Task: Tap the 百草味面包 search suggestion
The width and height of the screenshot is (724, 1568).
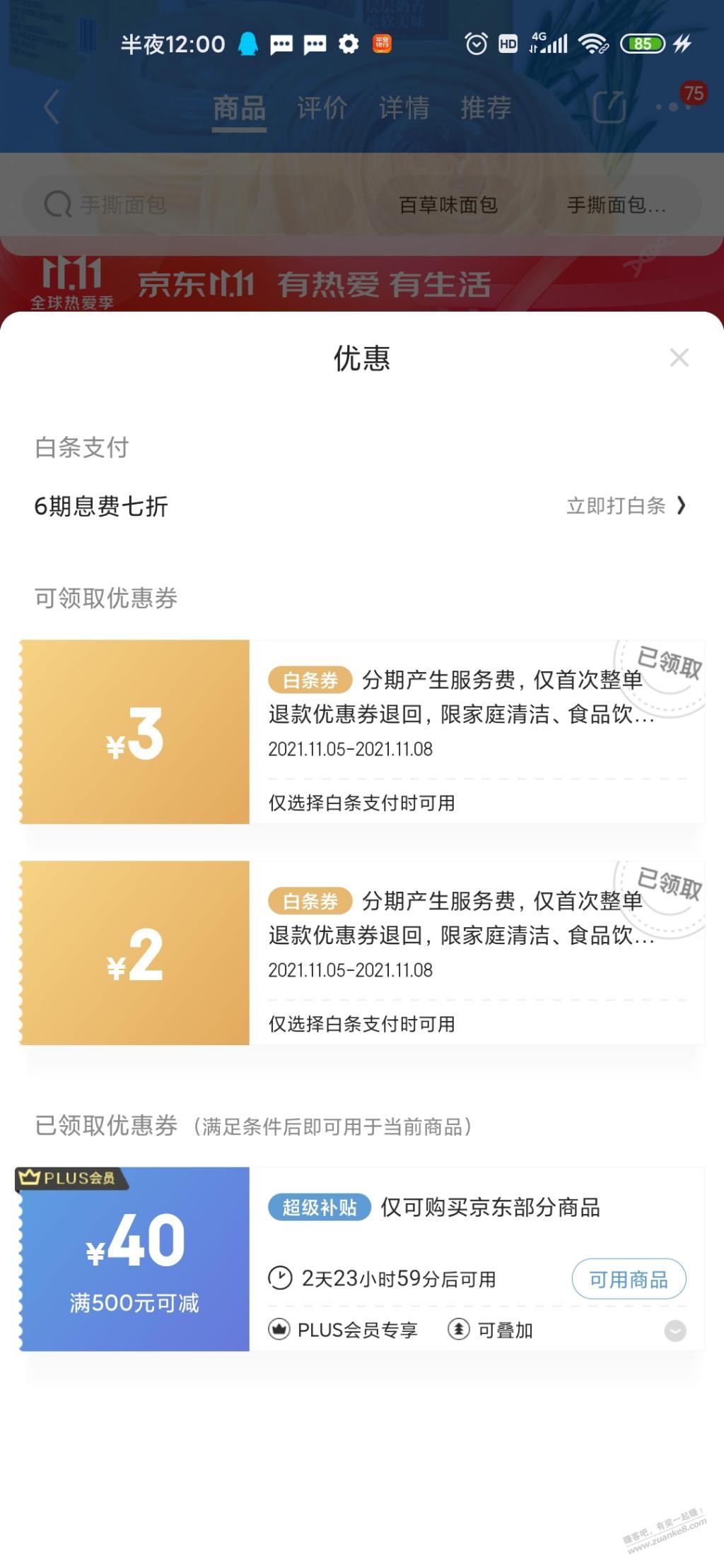Action: pyautogui.click(x=448, y=205)
